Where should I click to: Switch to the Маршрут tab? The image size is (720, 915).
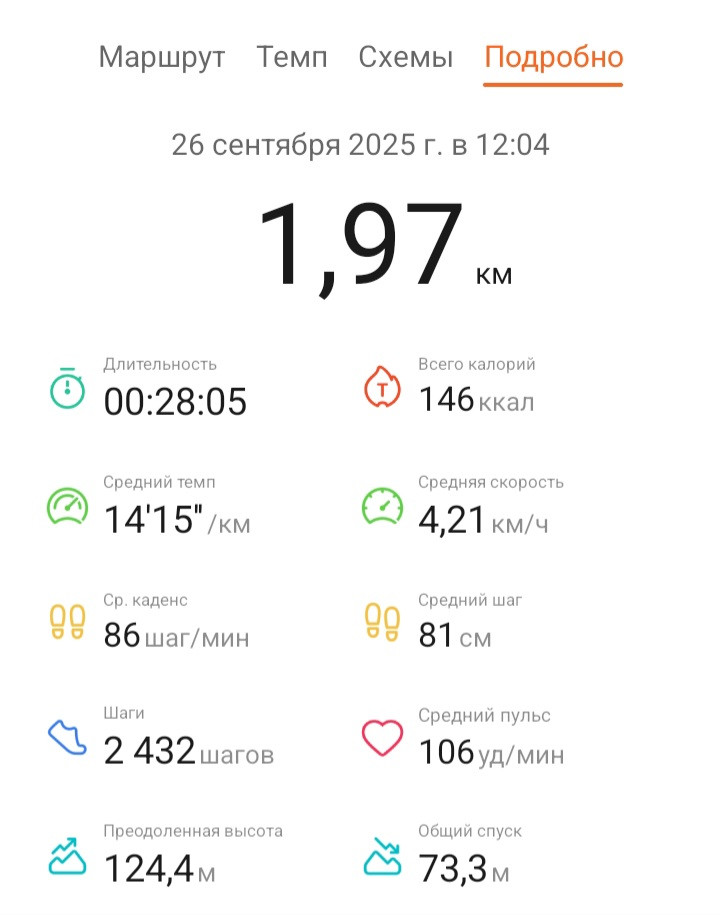pos(162,58)
